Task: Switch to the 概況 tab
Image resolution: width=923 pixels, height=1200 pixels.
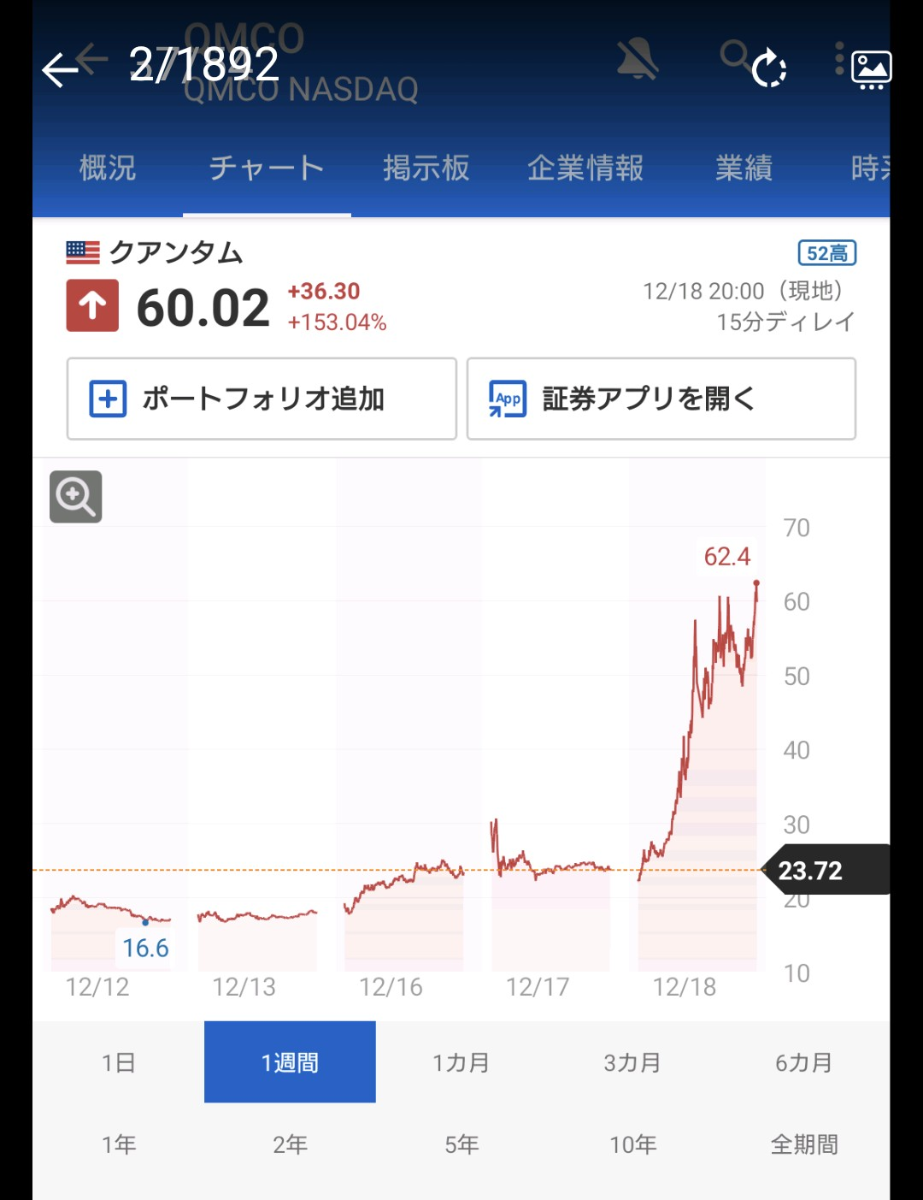Action: coord(106,168)
